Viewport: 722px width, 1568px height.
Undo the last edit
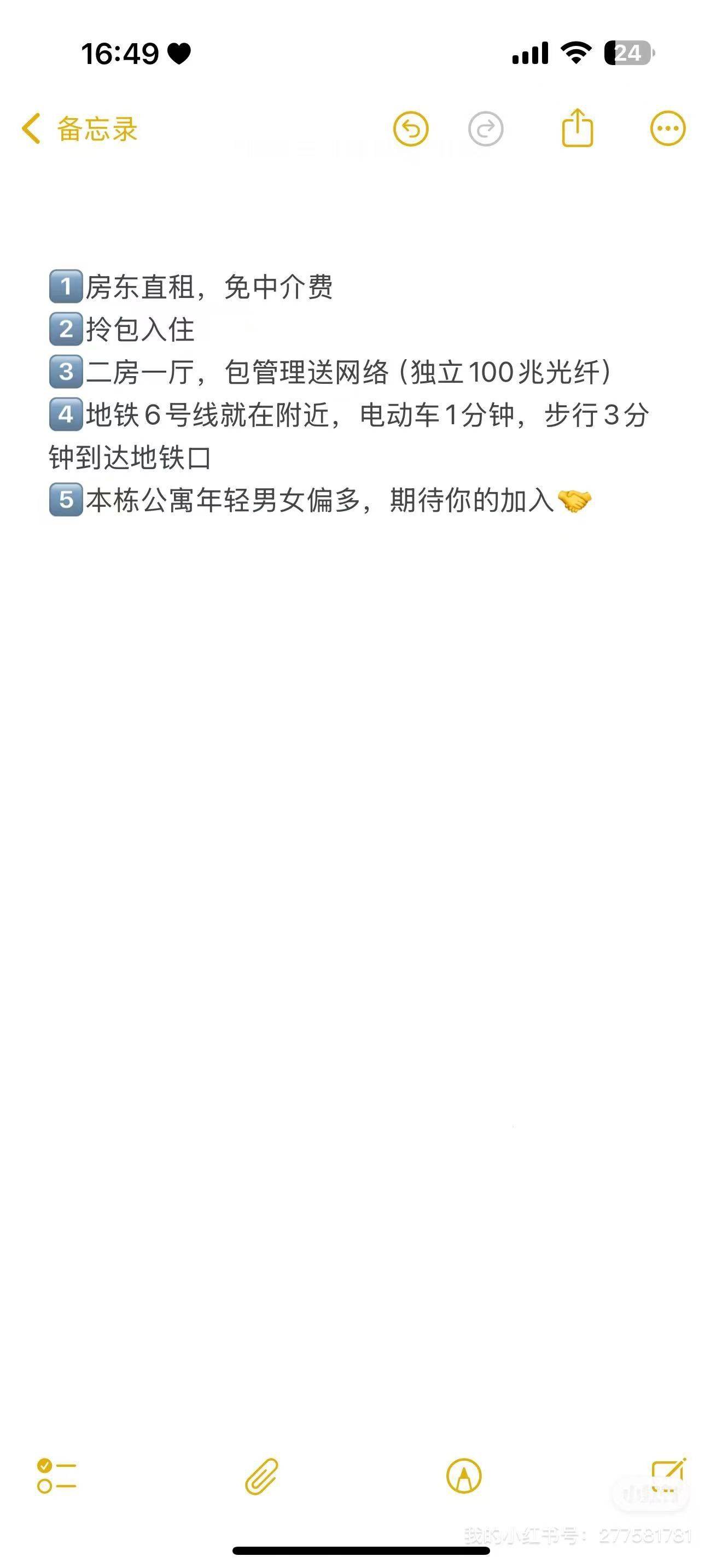tap(411, 129)
